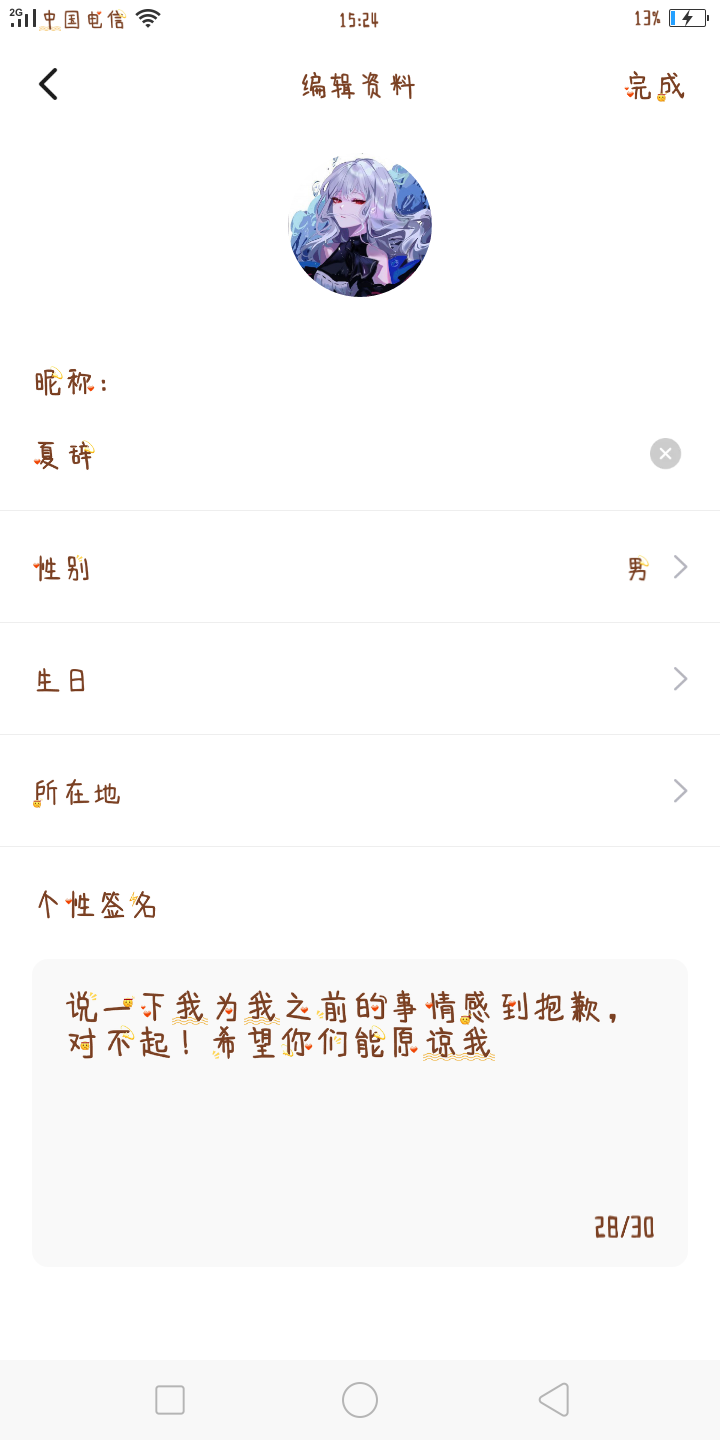Open the 所在地 row
Viewport: 720px width, 1440px height.
pyautogui.click(x=360, y=791)
